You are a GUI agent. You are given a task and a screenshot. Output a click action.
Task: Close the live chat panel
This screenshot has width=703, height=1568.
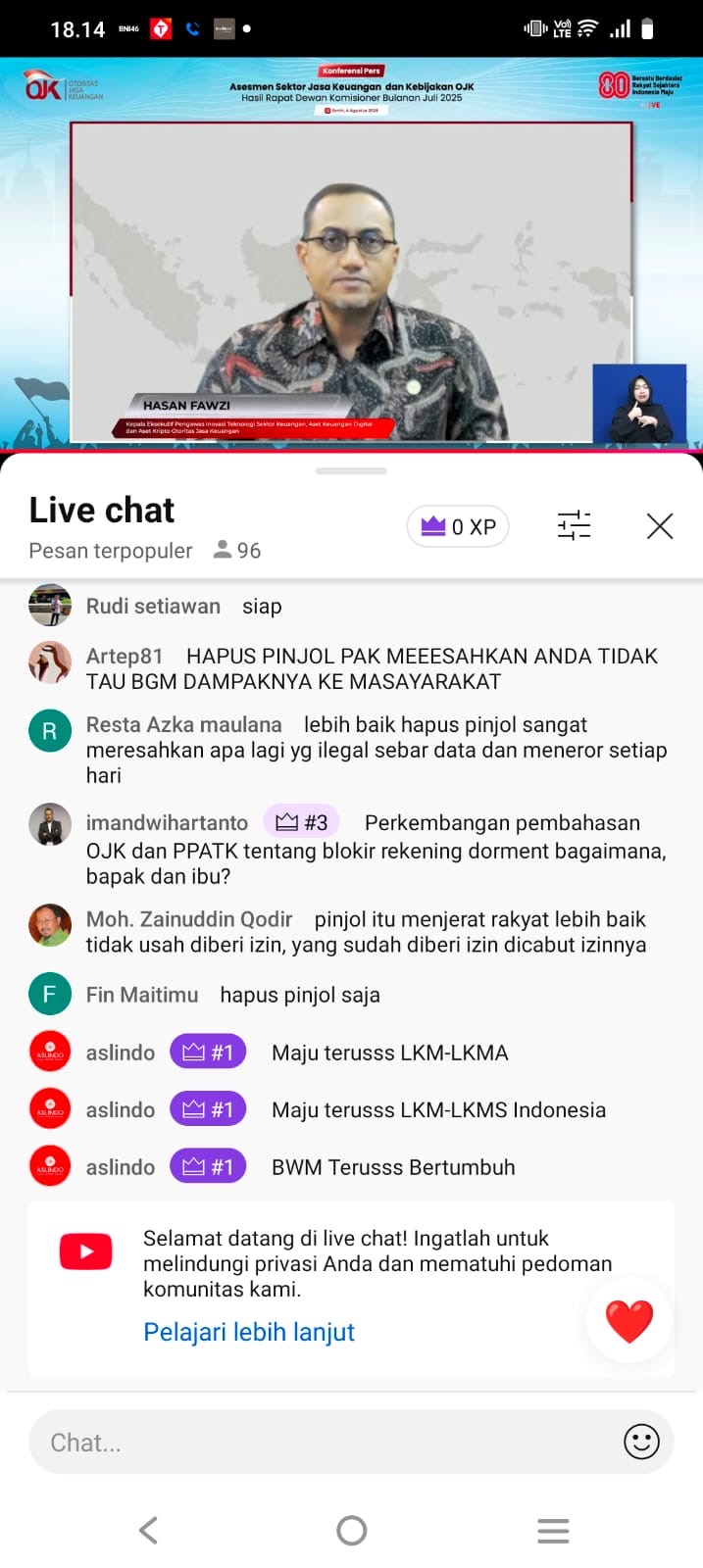pos(660,526)
